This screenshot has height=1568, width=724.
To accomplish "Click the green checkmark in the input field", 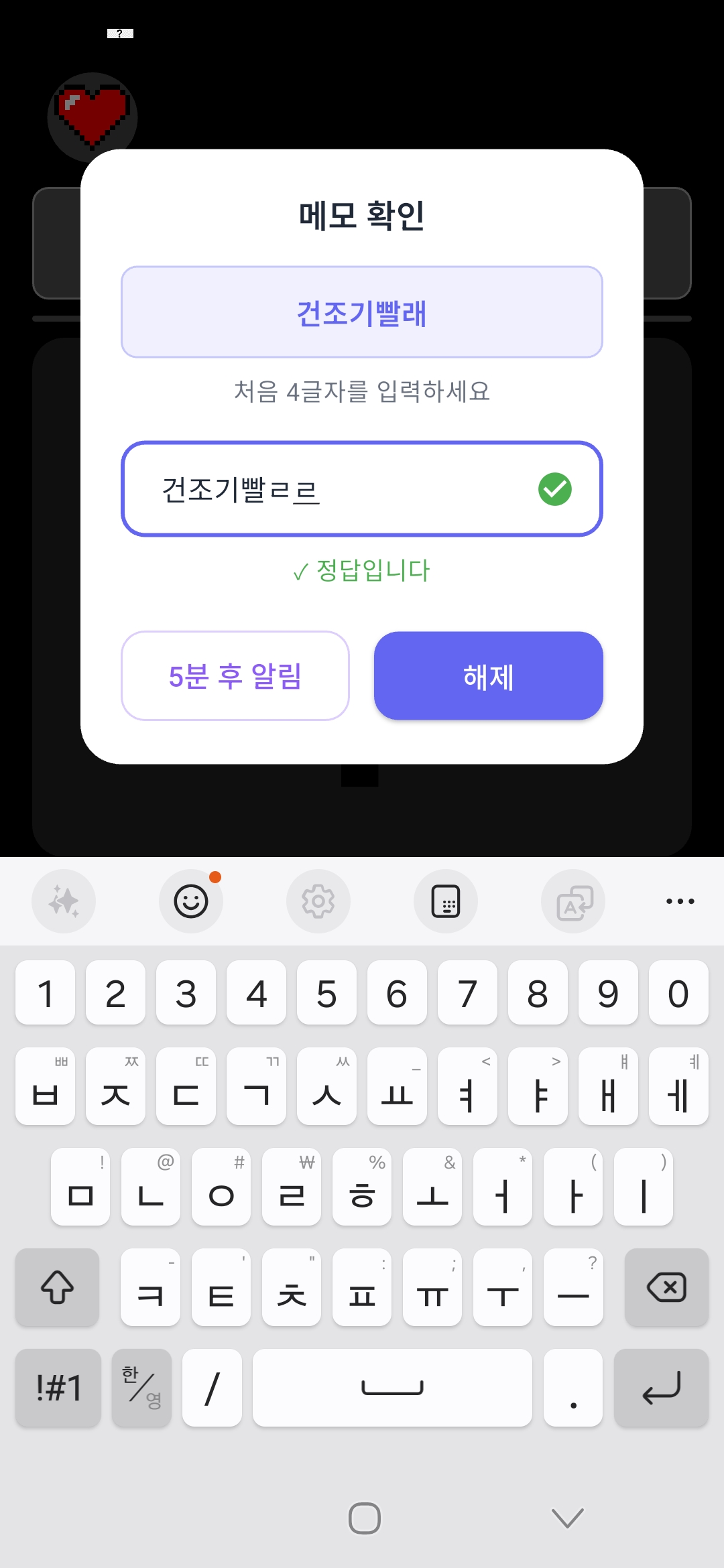I will click(554, 490).
